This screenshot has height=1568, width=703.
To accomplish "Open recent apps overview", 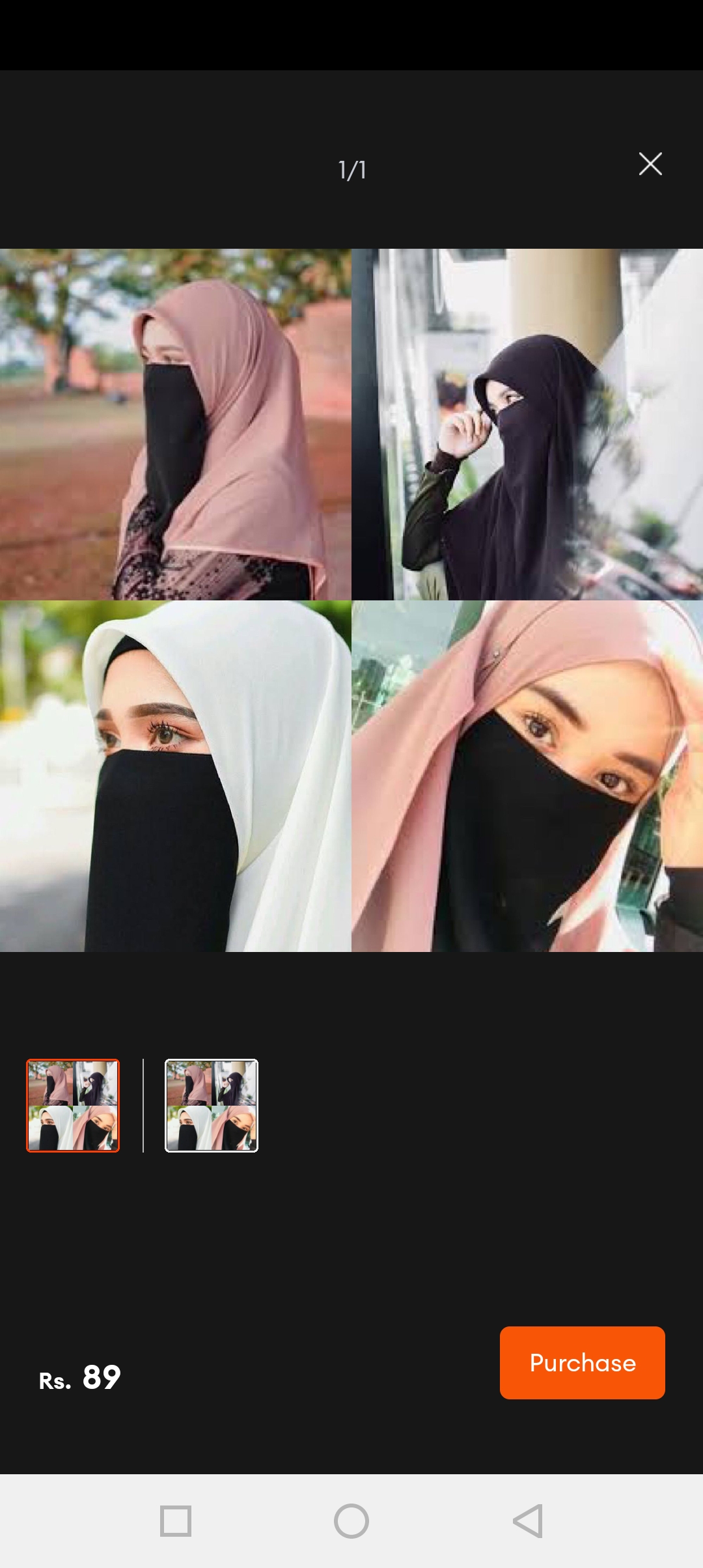I will [176, 1521].
